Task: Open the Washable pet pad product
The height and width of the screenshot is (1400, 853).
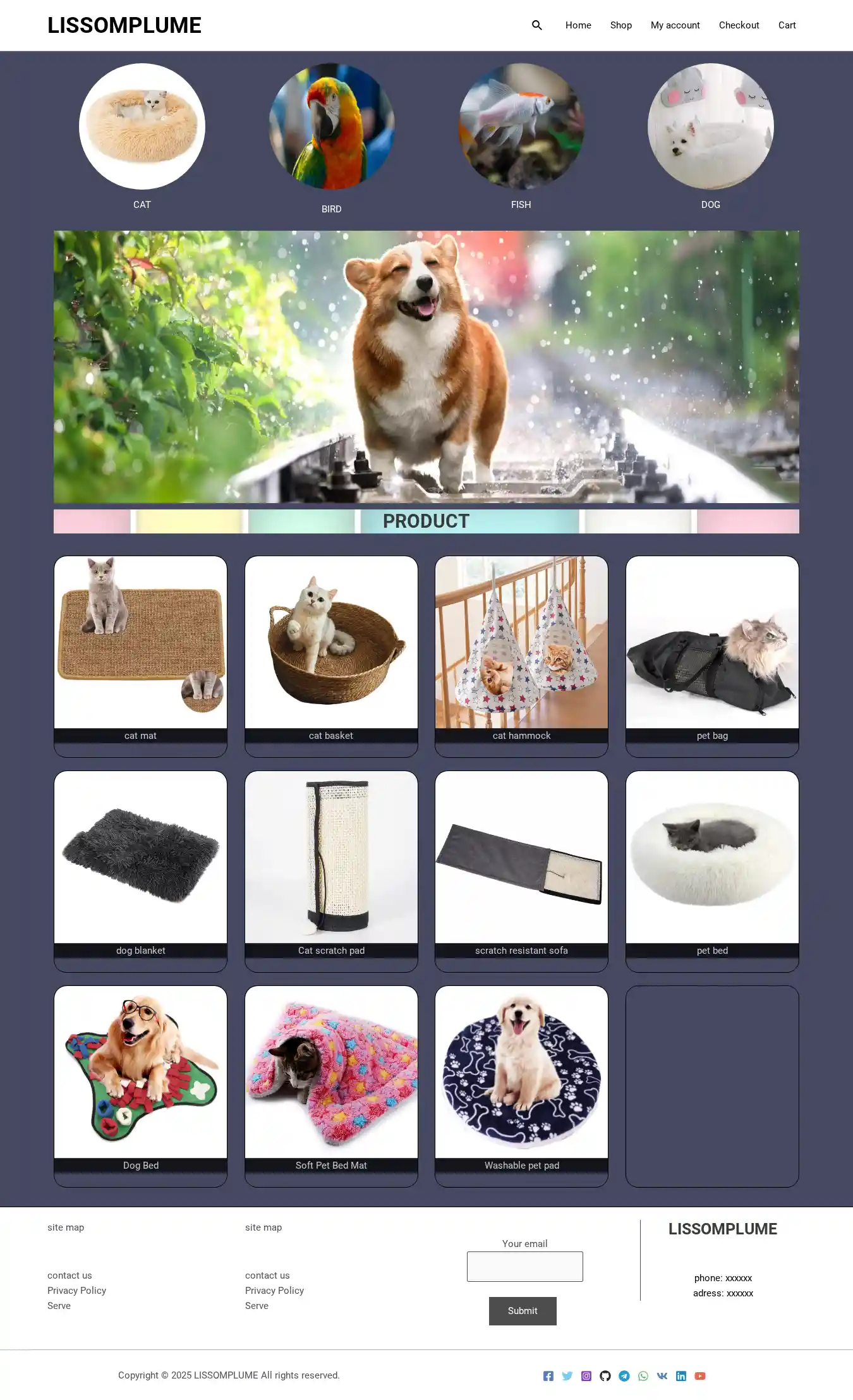Action: click(x=521, y=1073)
